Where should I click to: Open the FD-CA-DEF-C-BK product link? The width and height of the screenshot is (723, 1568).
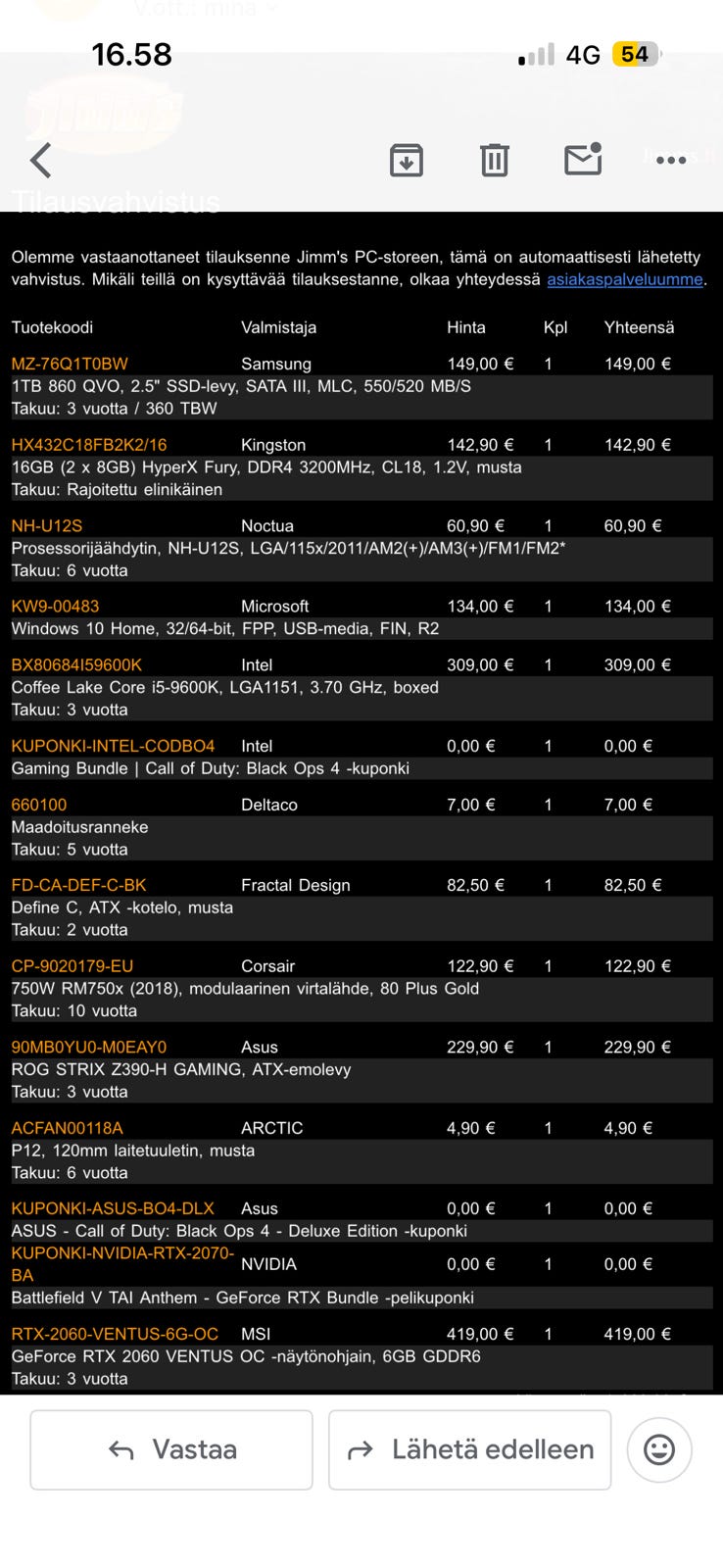click(x=78, y=885)
